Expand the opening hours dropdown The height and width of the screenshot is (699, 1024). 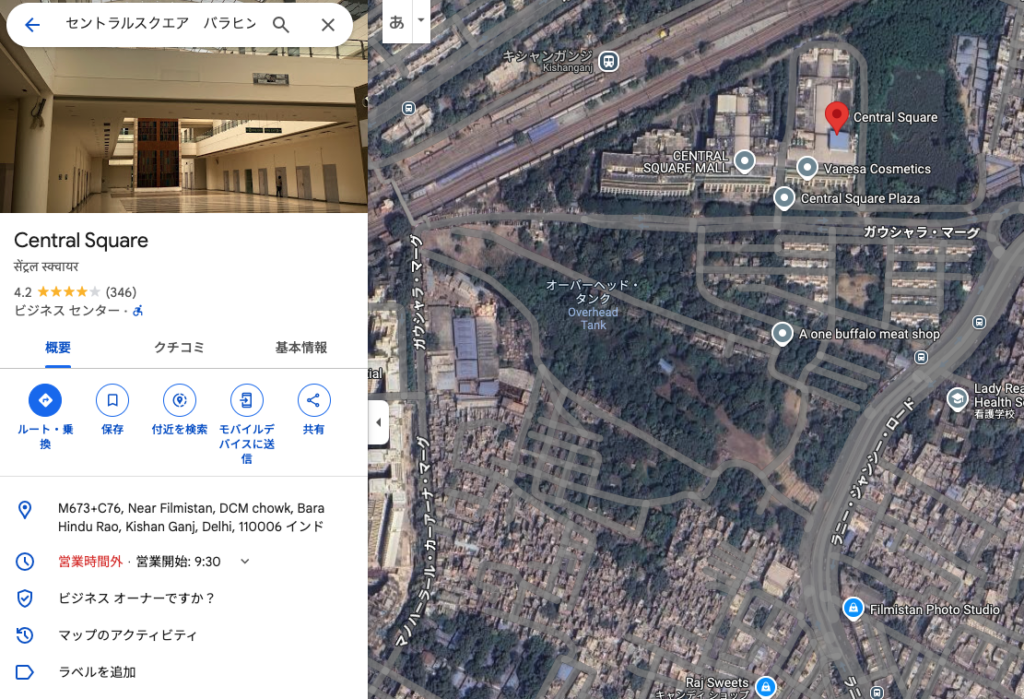pyautogui.click(x=245, y=561)
